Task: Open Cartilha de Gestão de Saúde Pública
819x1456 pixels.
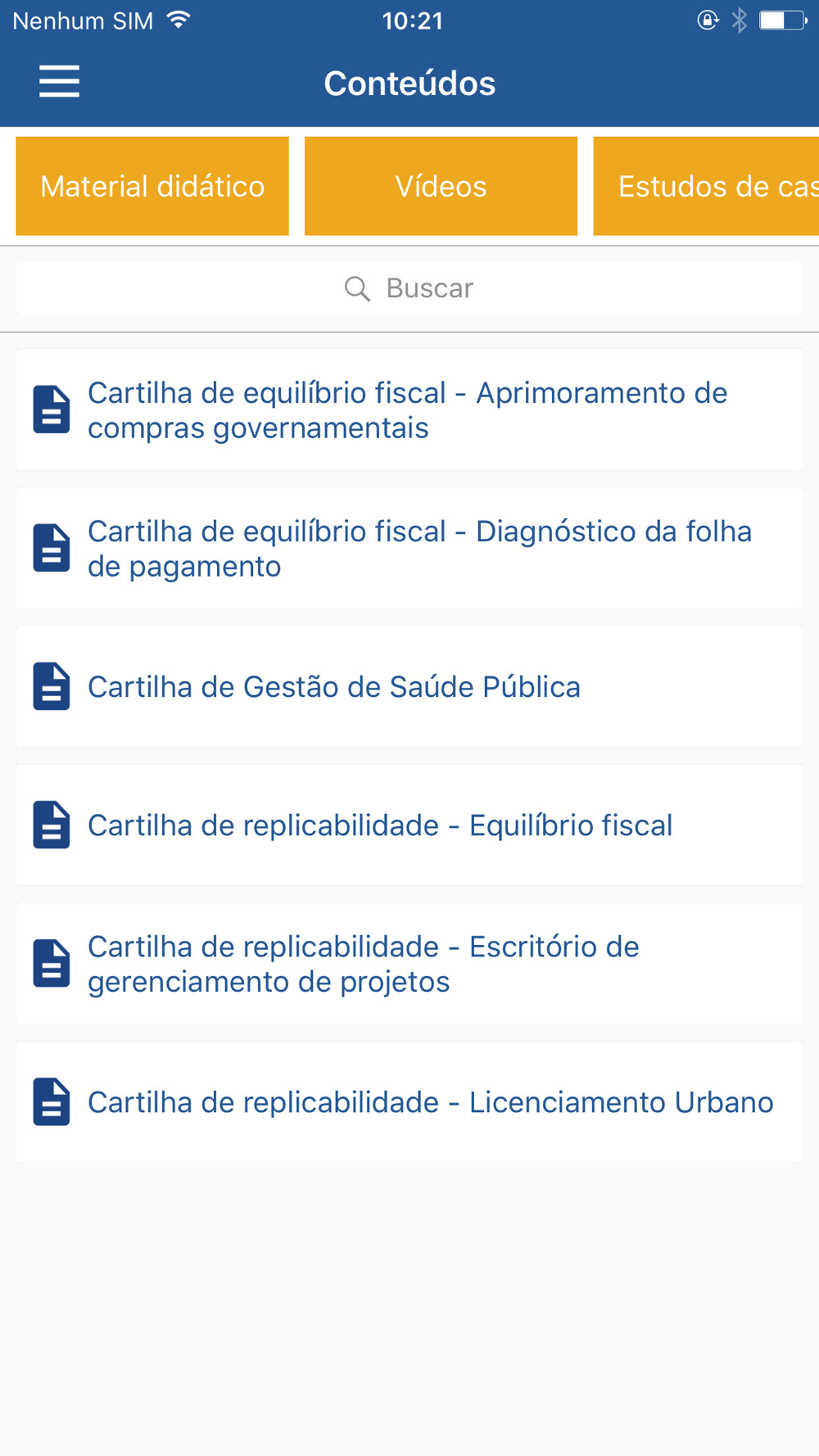Action: coord(409,686)
